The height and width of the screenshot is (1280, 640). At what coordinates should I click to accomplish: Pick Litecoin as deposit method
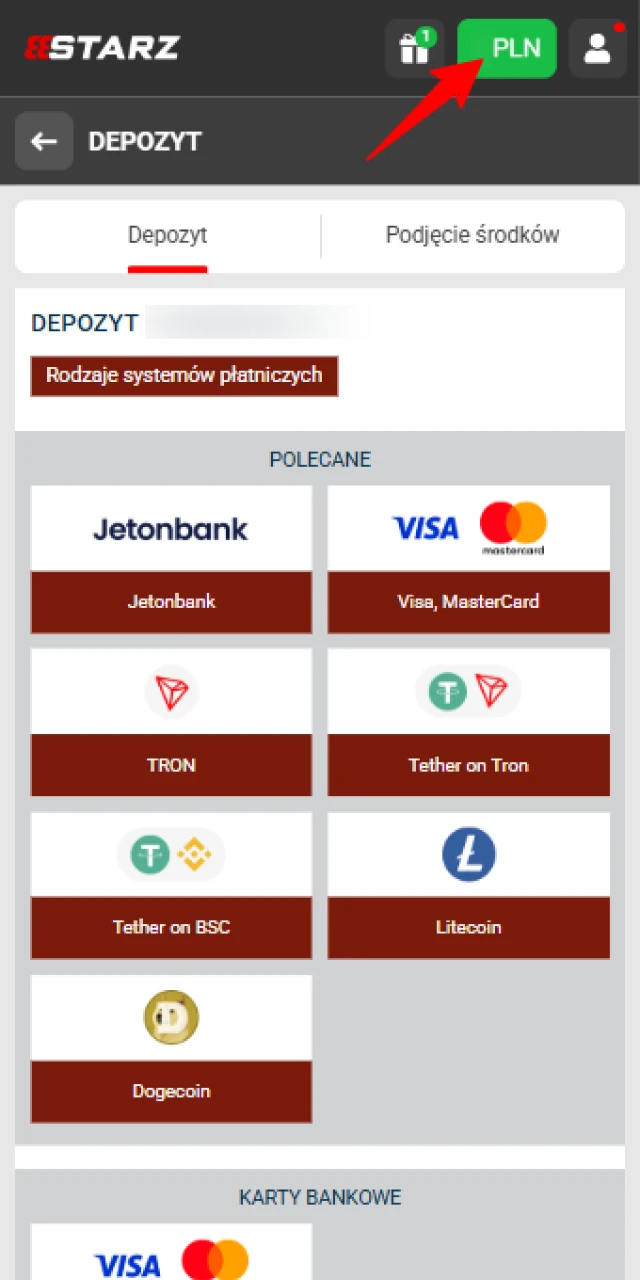(468, 885)
